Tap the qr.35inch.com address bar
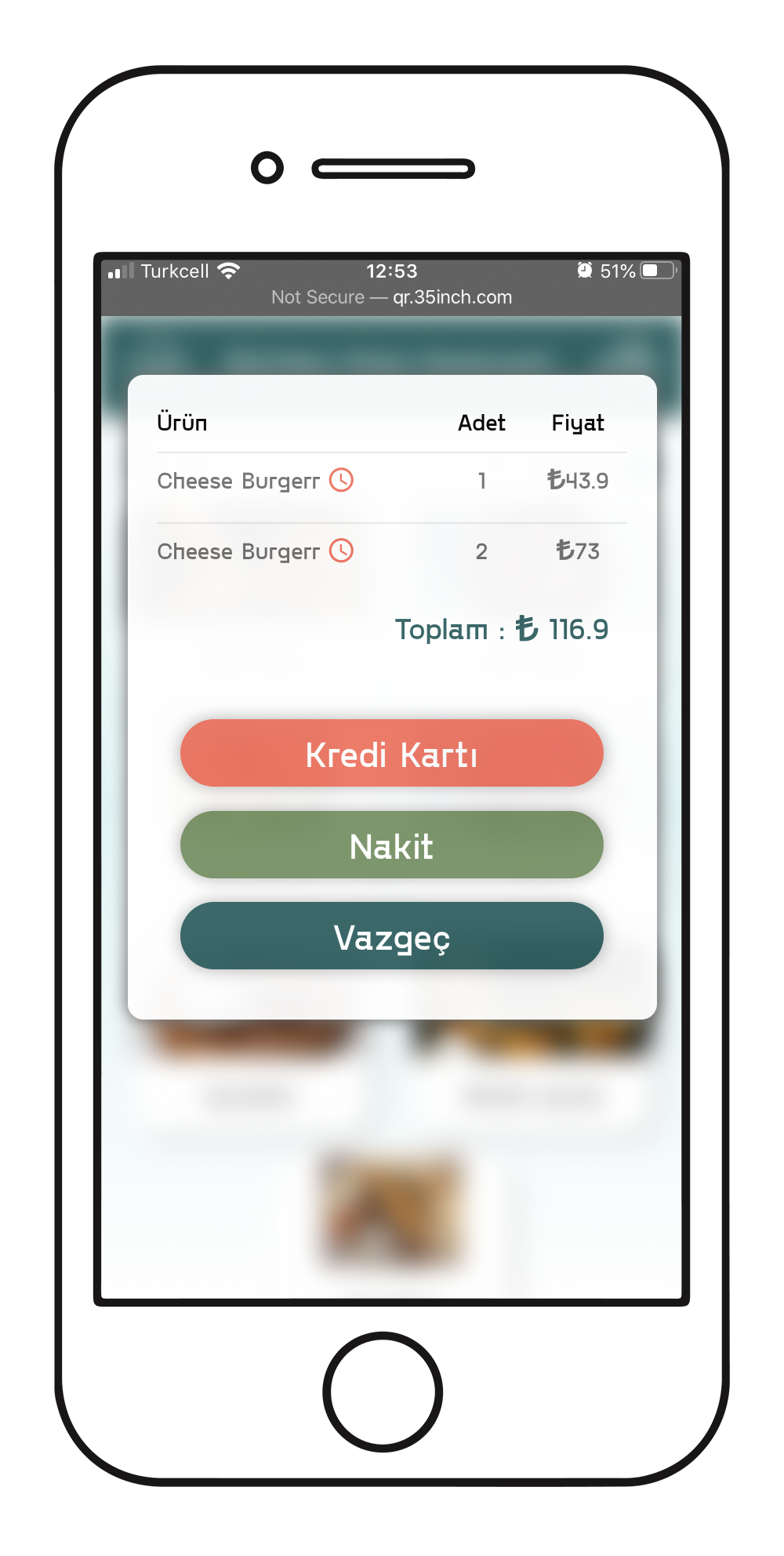784x1556 pixels. [391, 297]
